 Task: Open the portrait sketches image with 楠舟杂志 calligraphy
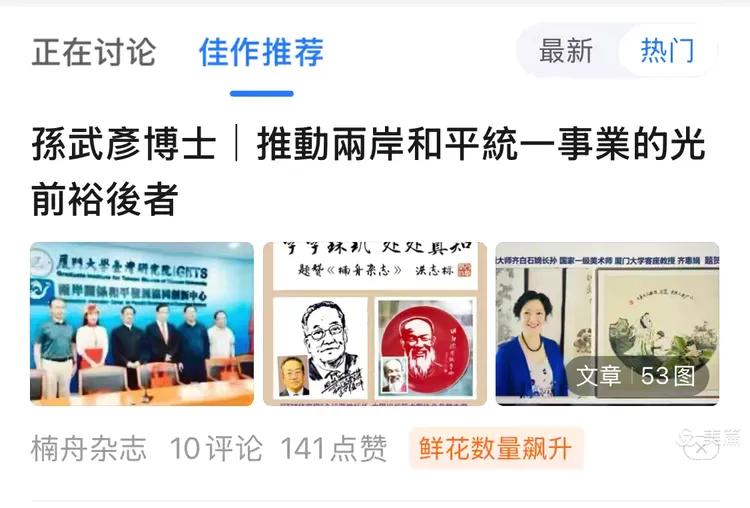tap(374, 323)
